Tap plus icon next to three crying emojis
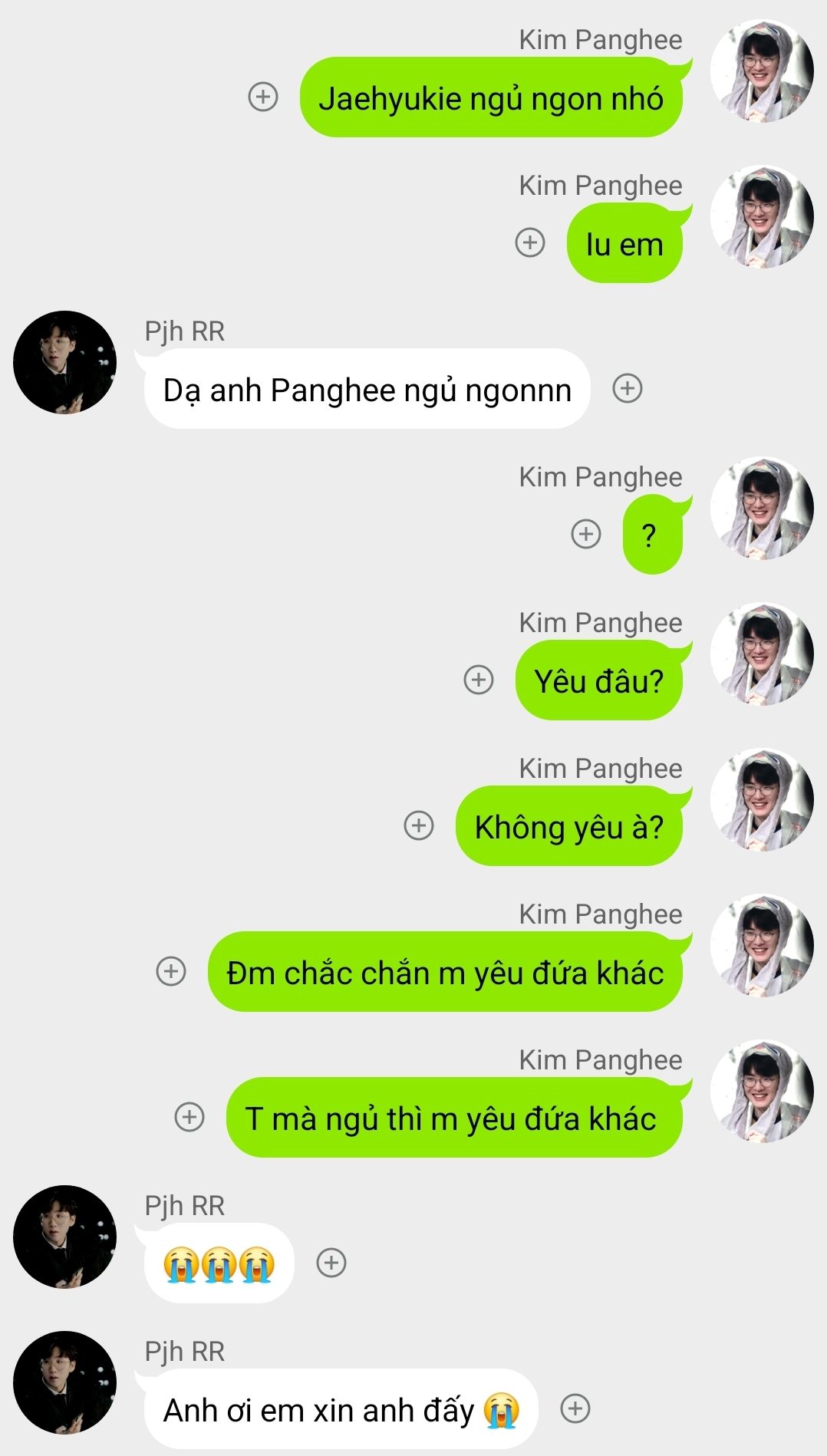 pos(331,1263)
